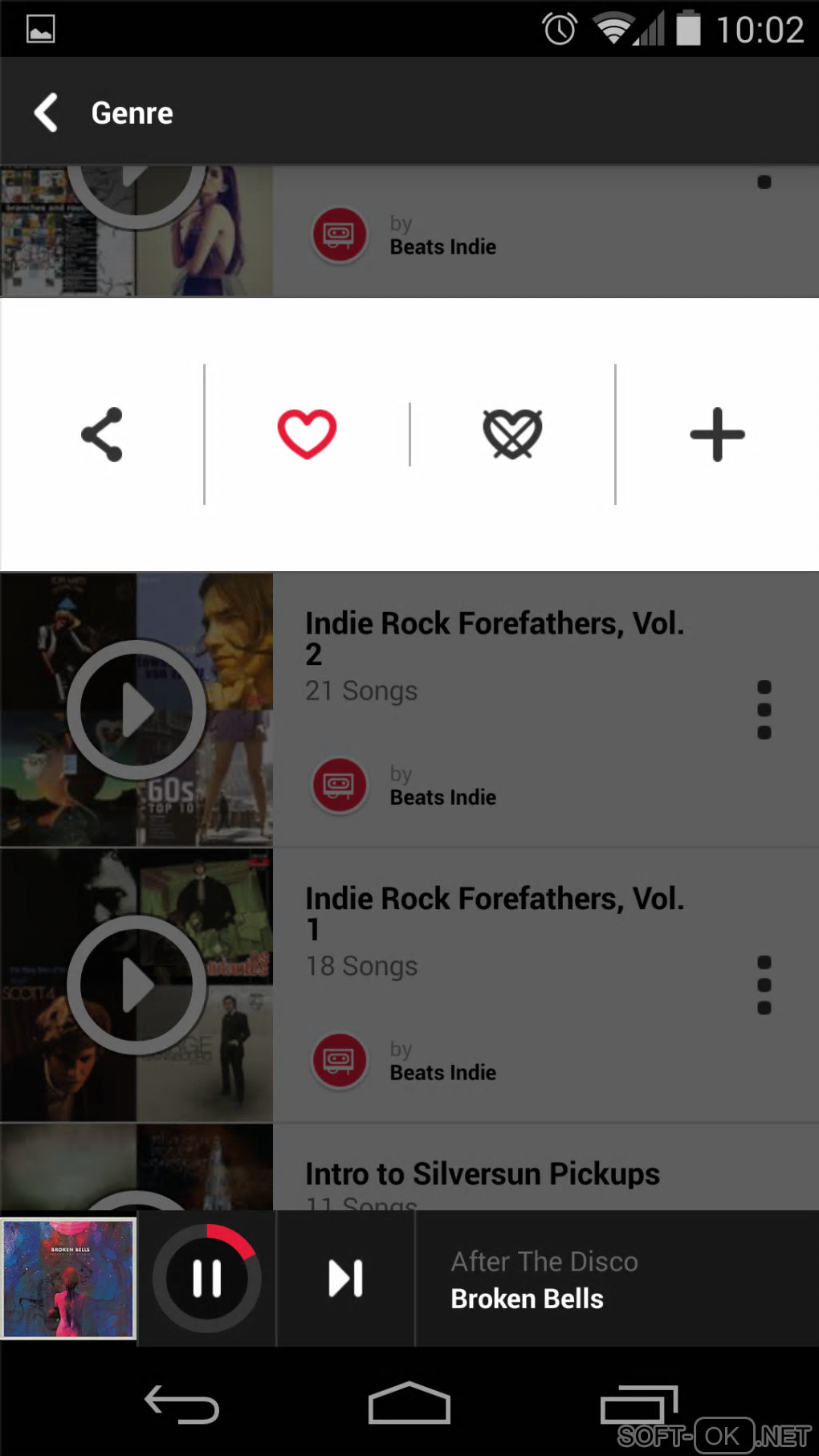The height and width of the screenshot is (1456, 819).
Task: Play Indie Rock Forefathers, Vol. 2
Action: coord(136,710)
